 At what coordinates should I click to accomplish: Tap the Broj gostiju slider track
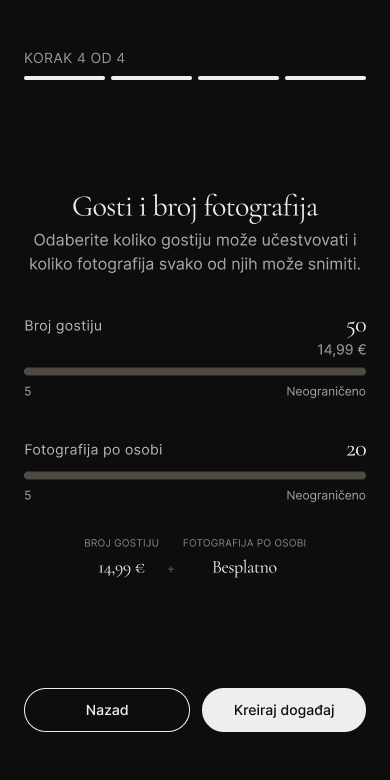[195, 372]
